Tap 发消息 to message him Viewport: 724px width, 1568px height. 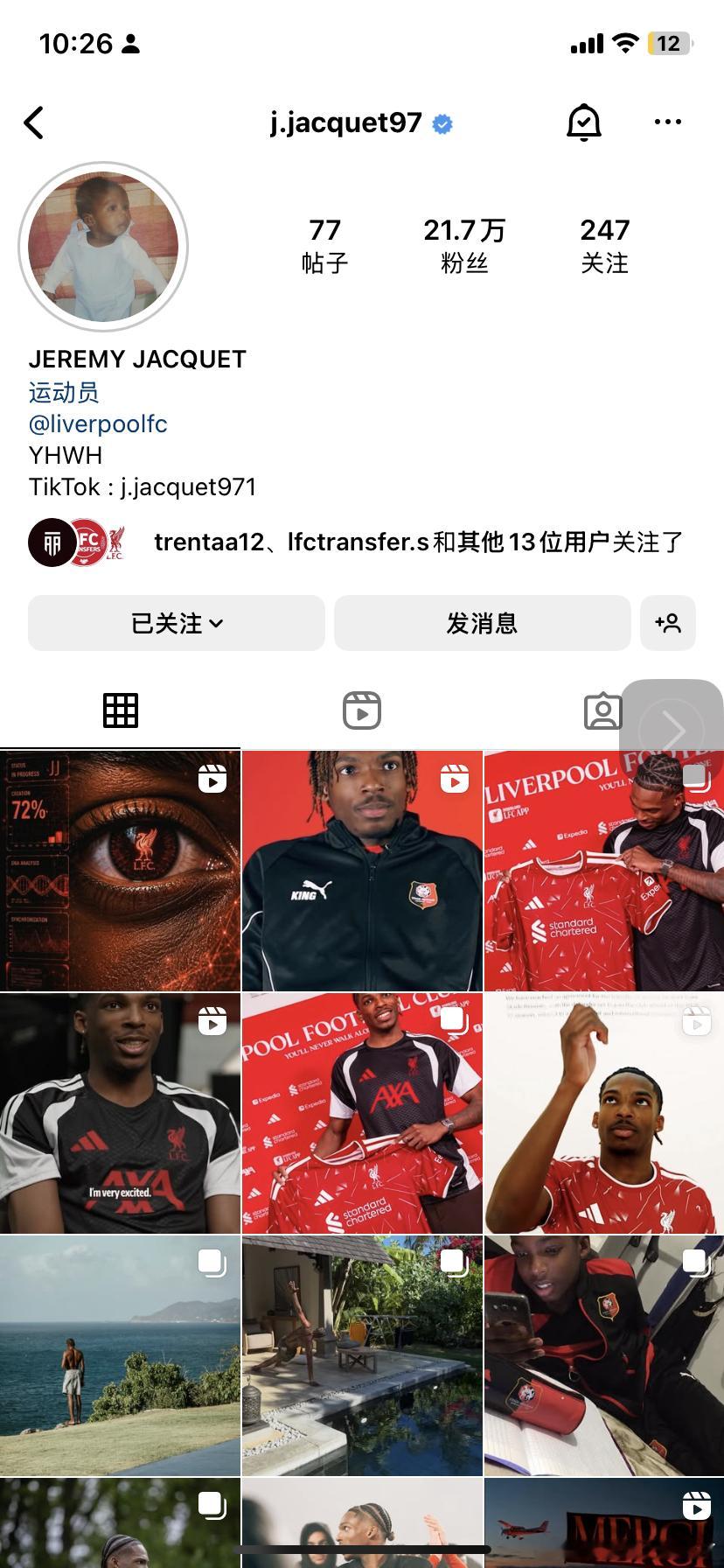tap(483, 623)
